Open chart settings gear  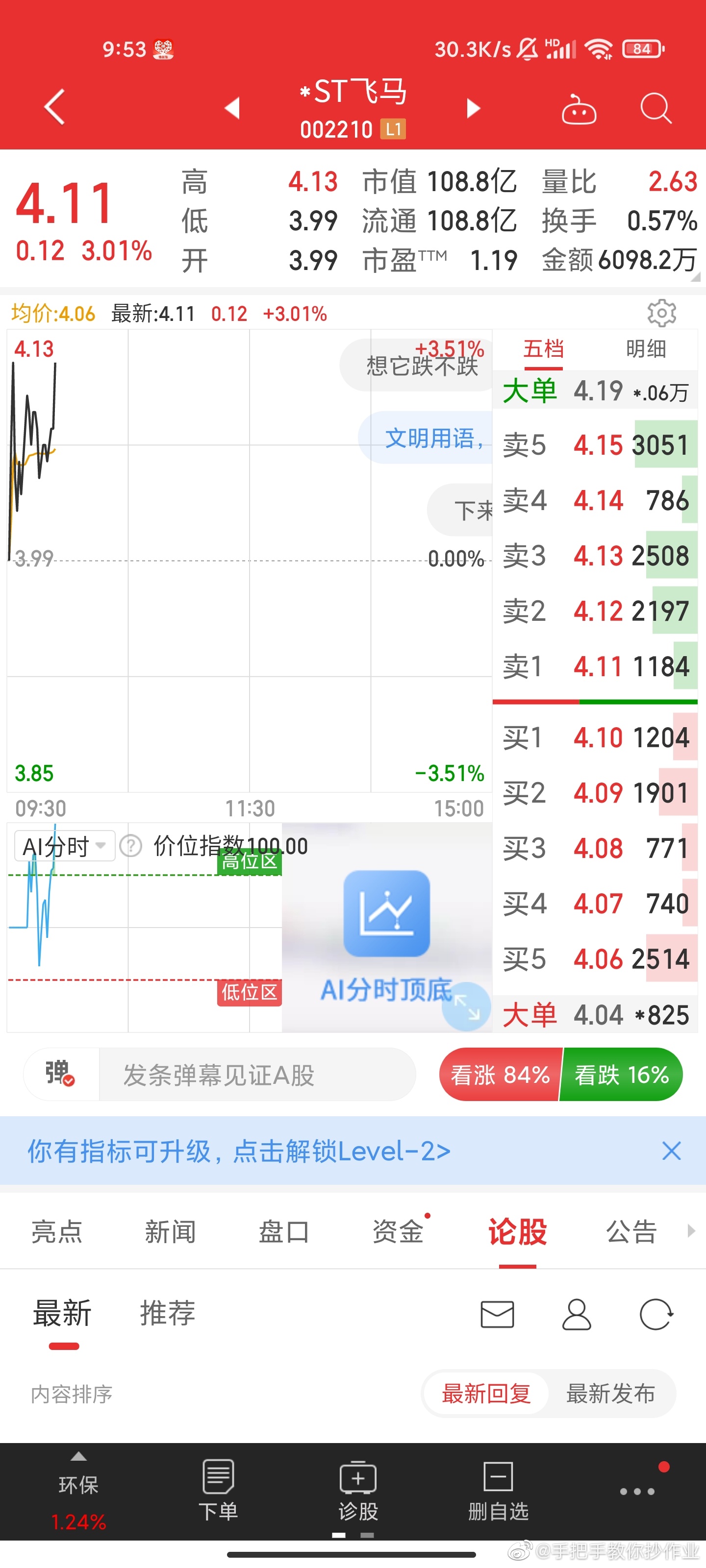click(661, 314)
